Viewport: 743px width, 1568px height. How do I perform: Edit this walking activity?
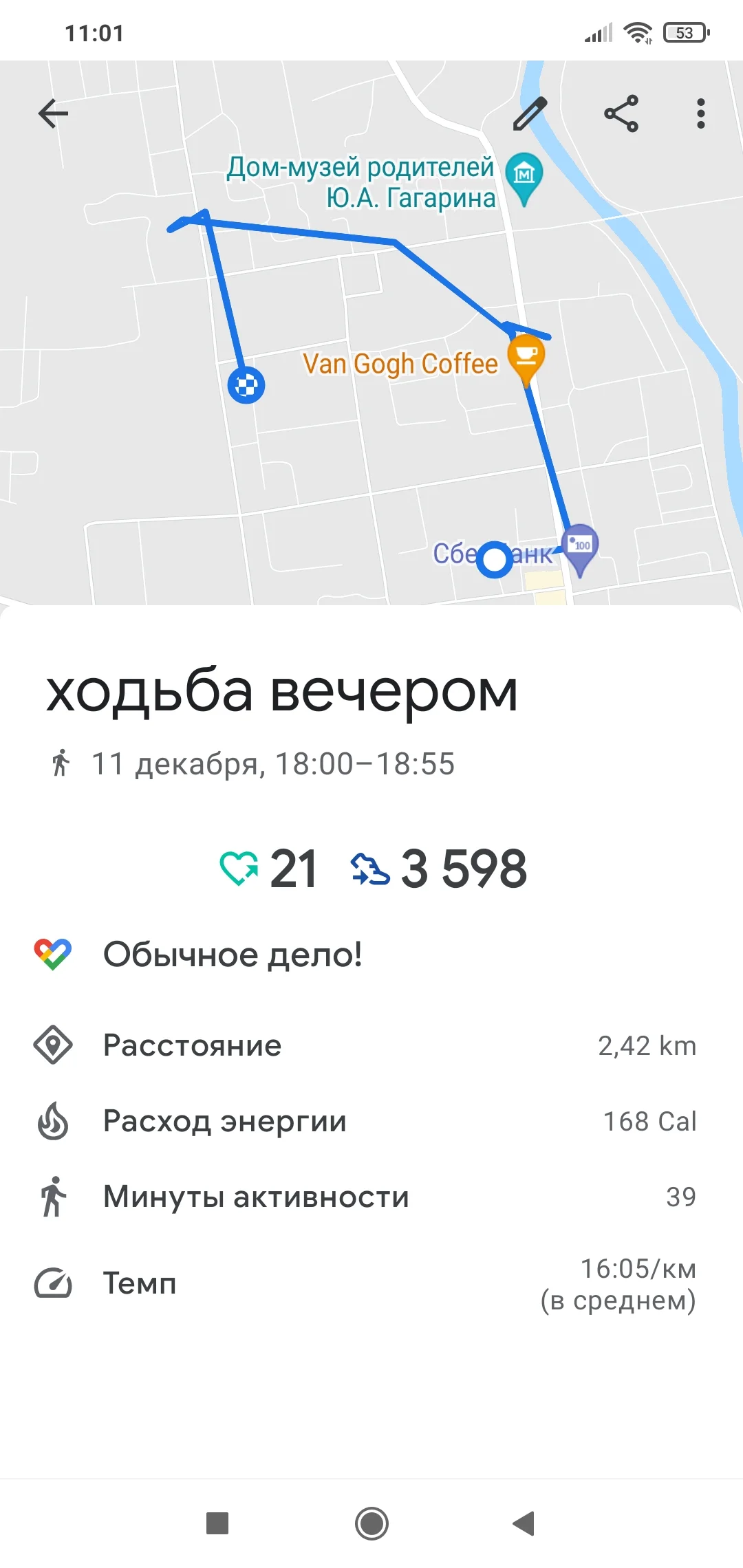click(x=530, y=113)
